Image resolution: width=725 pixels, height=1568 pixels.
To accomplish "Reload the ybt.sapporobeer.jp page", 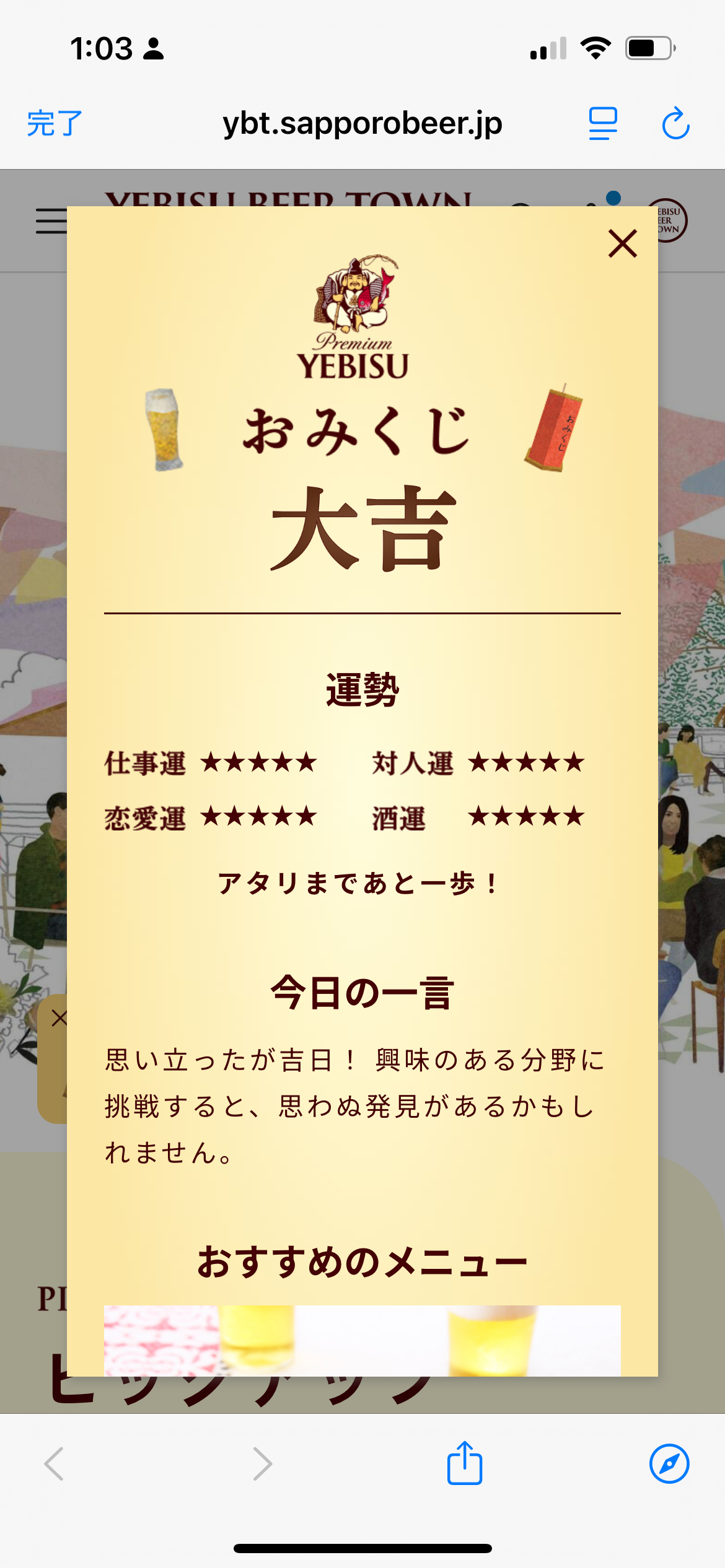I will click(675, 123).
